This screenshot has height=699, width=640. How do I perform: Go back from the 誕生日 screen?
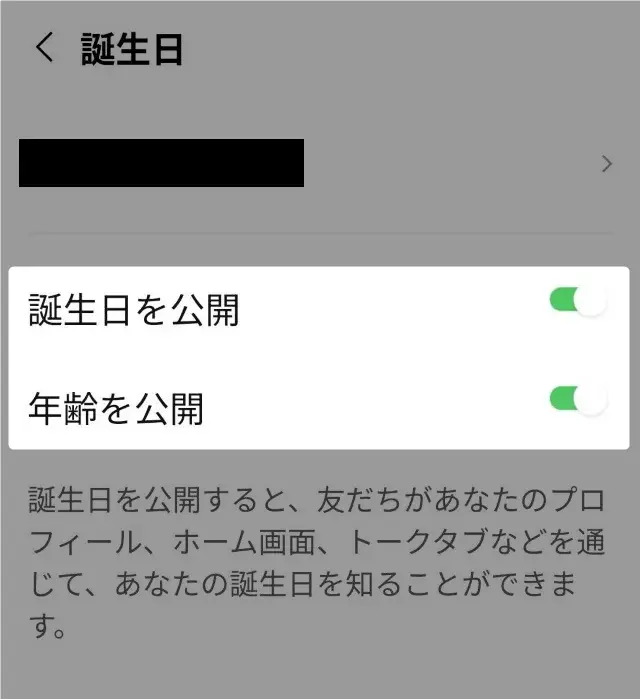point(44,47)
